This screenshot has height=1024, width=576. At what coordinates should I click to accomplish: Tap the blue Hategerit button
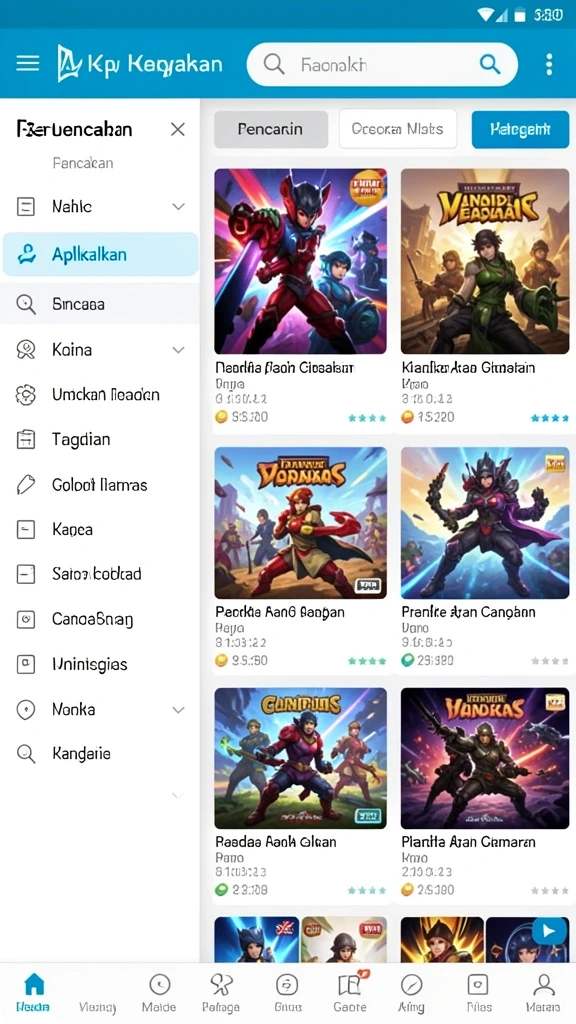pyautogui.click(x=520, y=129)
